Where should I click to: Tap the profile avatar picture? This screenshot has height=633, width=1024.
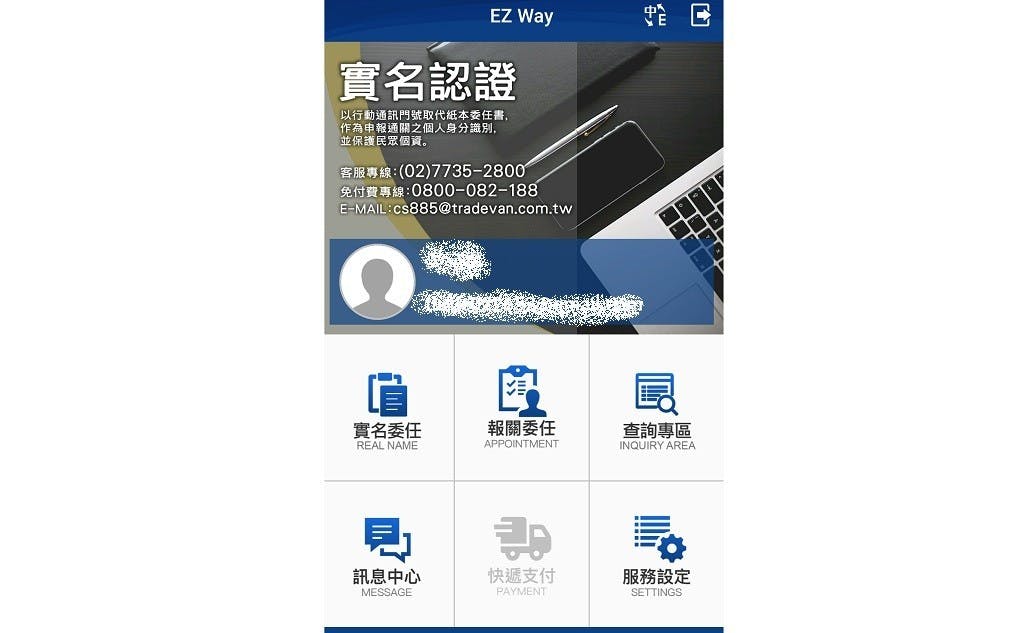(x=377, y=281)
